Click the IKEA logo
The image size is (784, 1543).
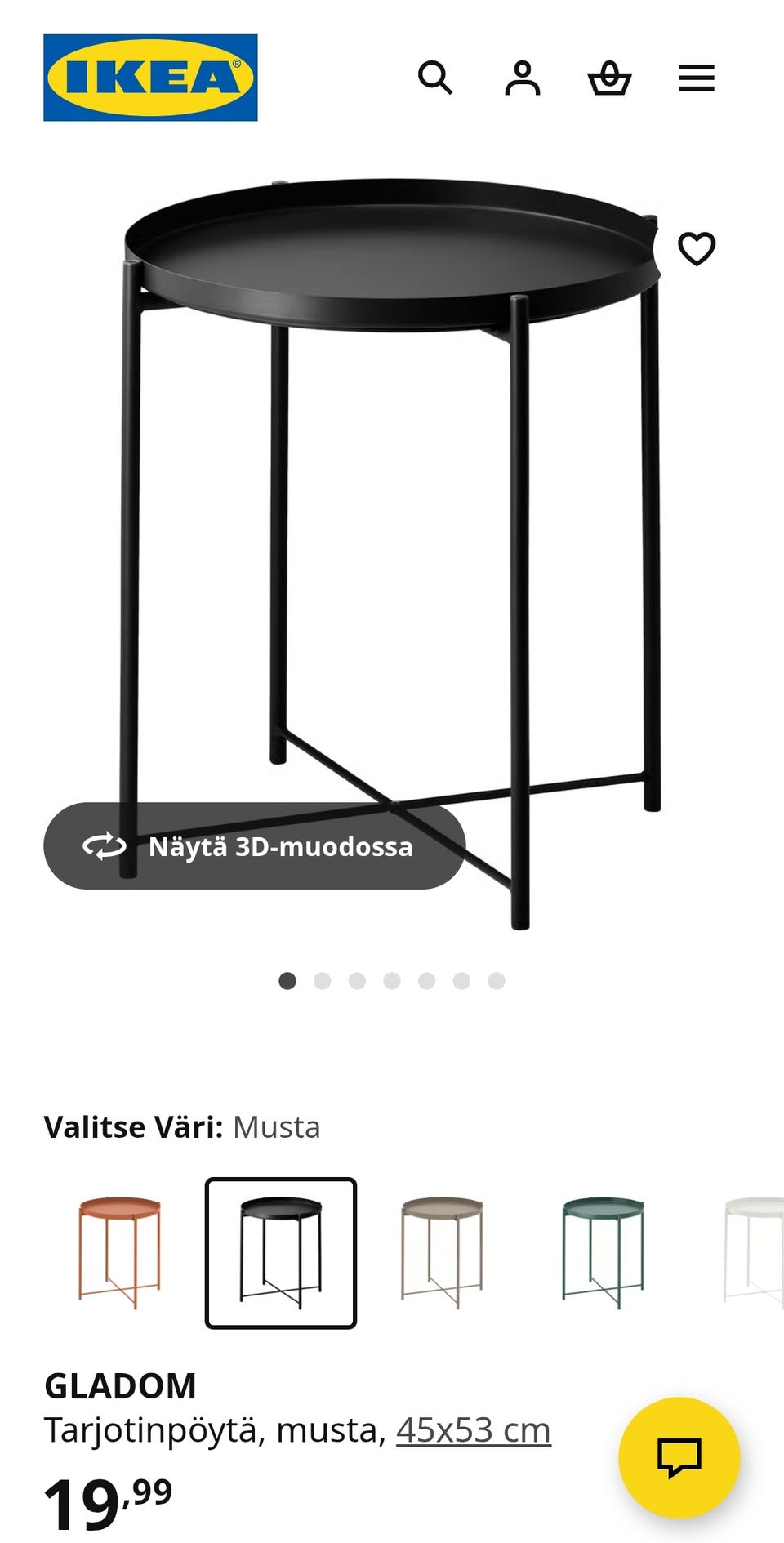coord(150,78)
